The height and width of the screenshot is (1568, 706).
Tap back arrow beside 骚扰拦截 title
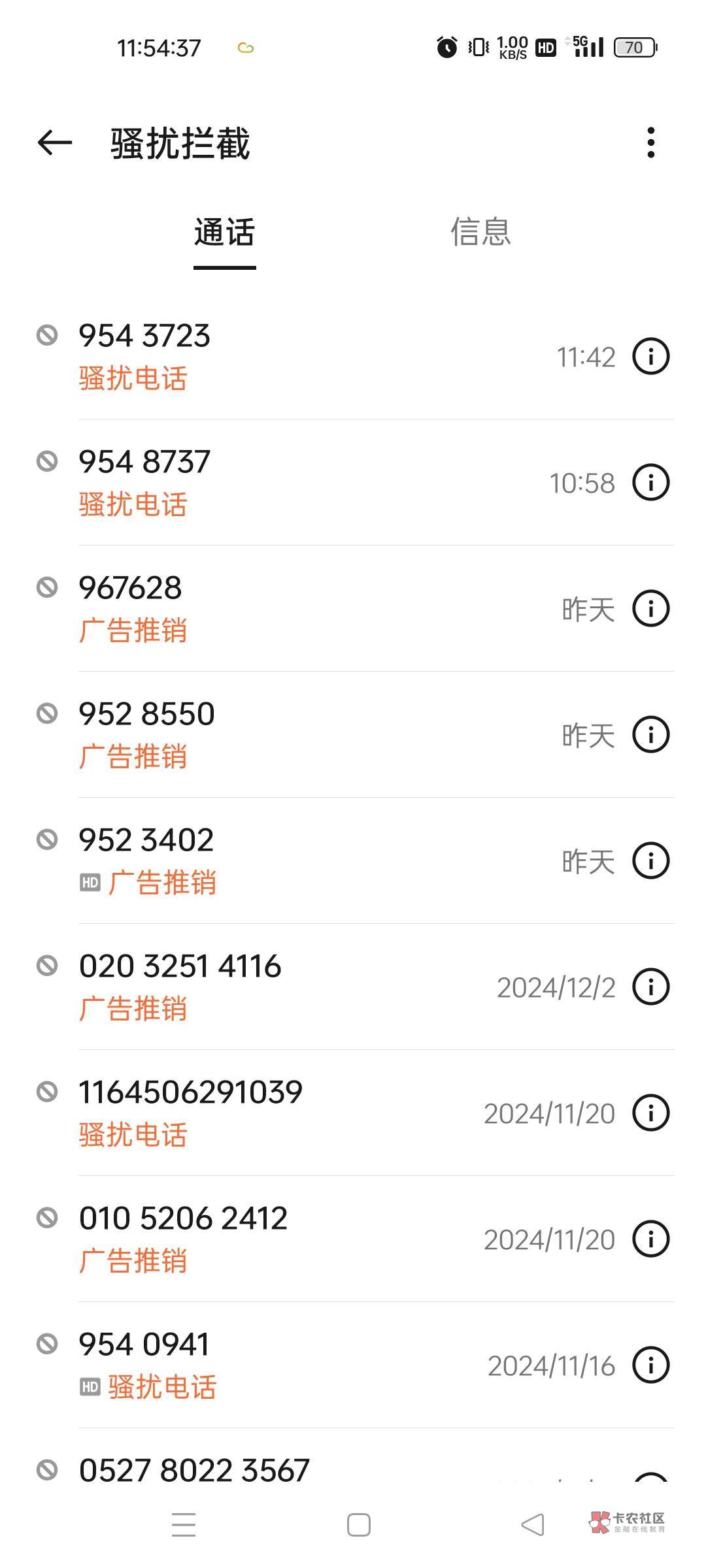(x=54, y=144)
